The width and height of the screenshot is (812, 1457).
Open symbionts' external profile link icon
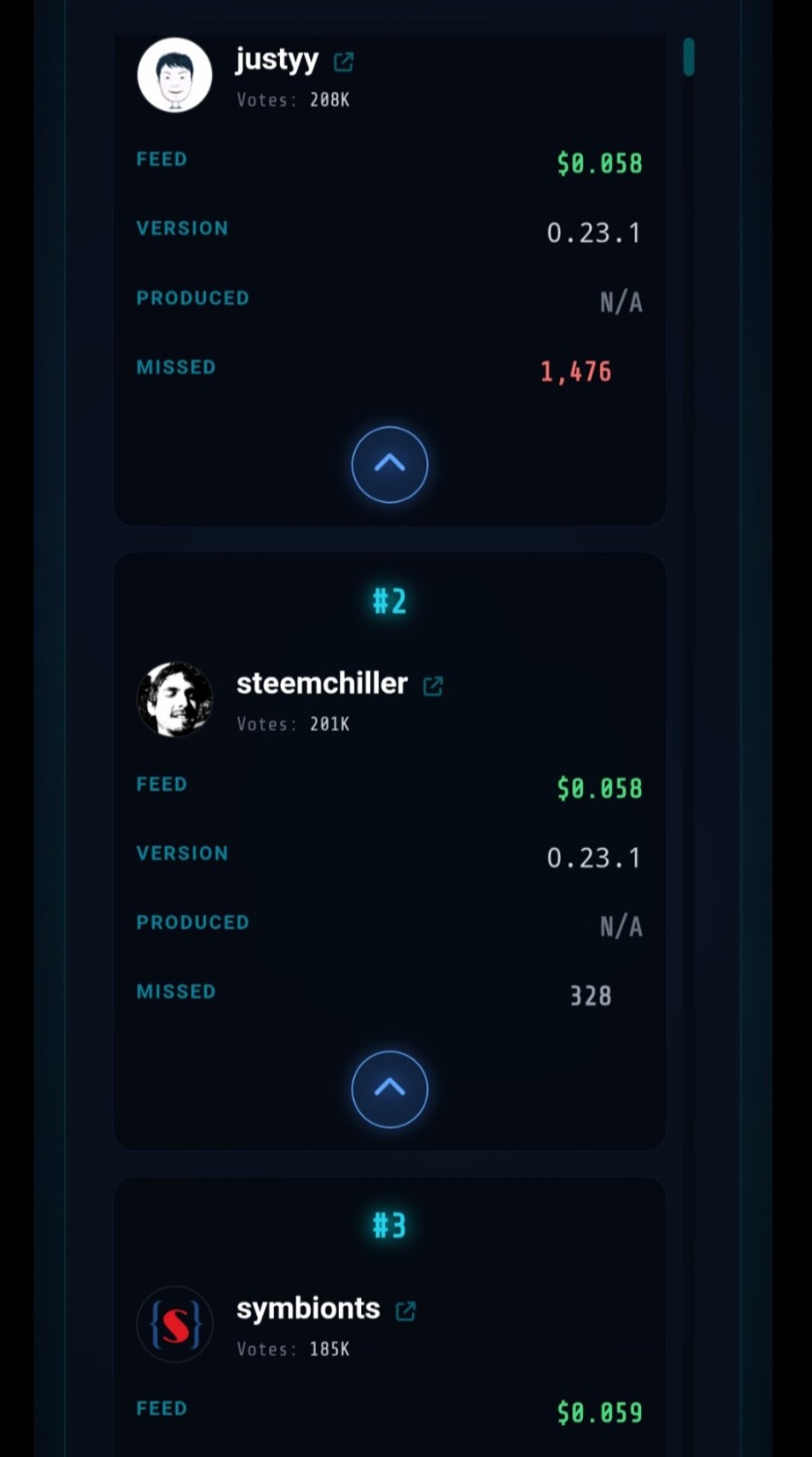click(x=406, y=1310)
